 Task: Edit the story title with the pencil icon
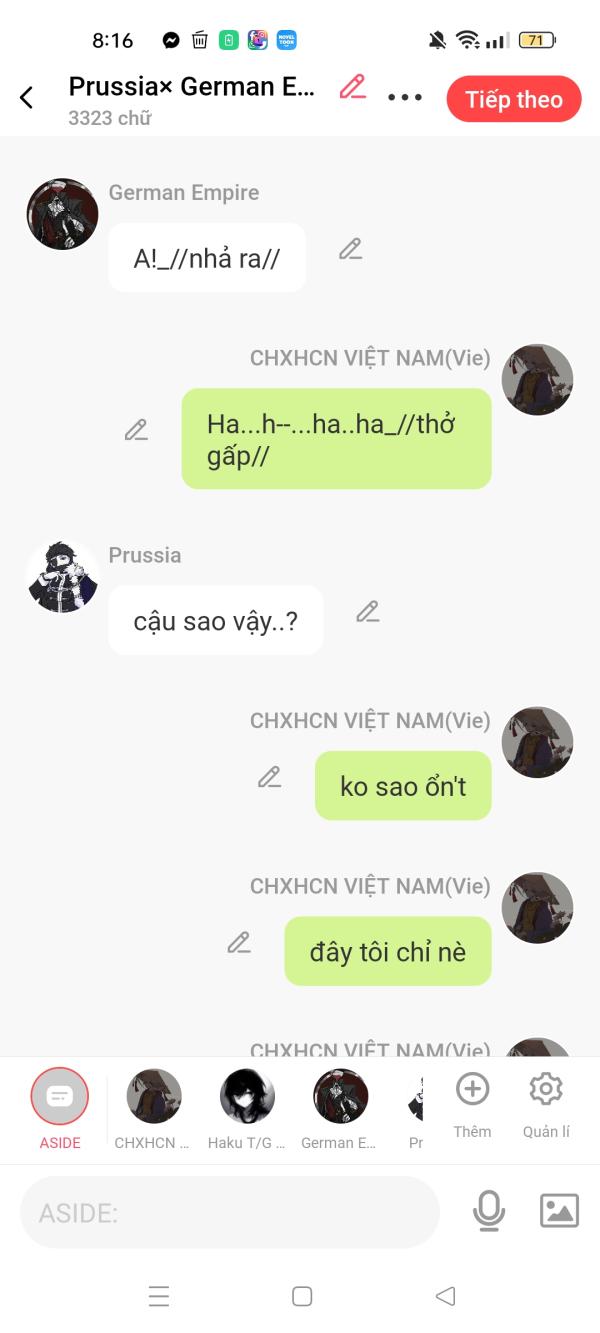tap(352, 87)
